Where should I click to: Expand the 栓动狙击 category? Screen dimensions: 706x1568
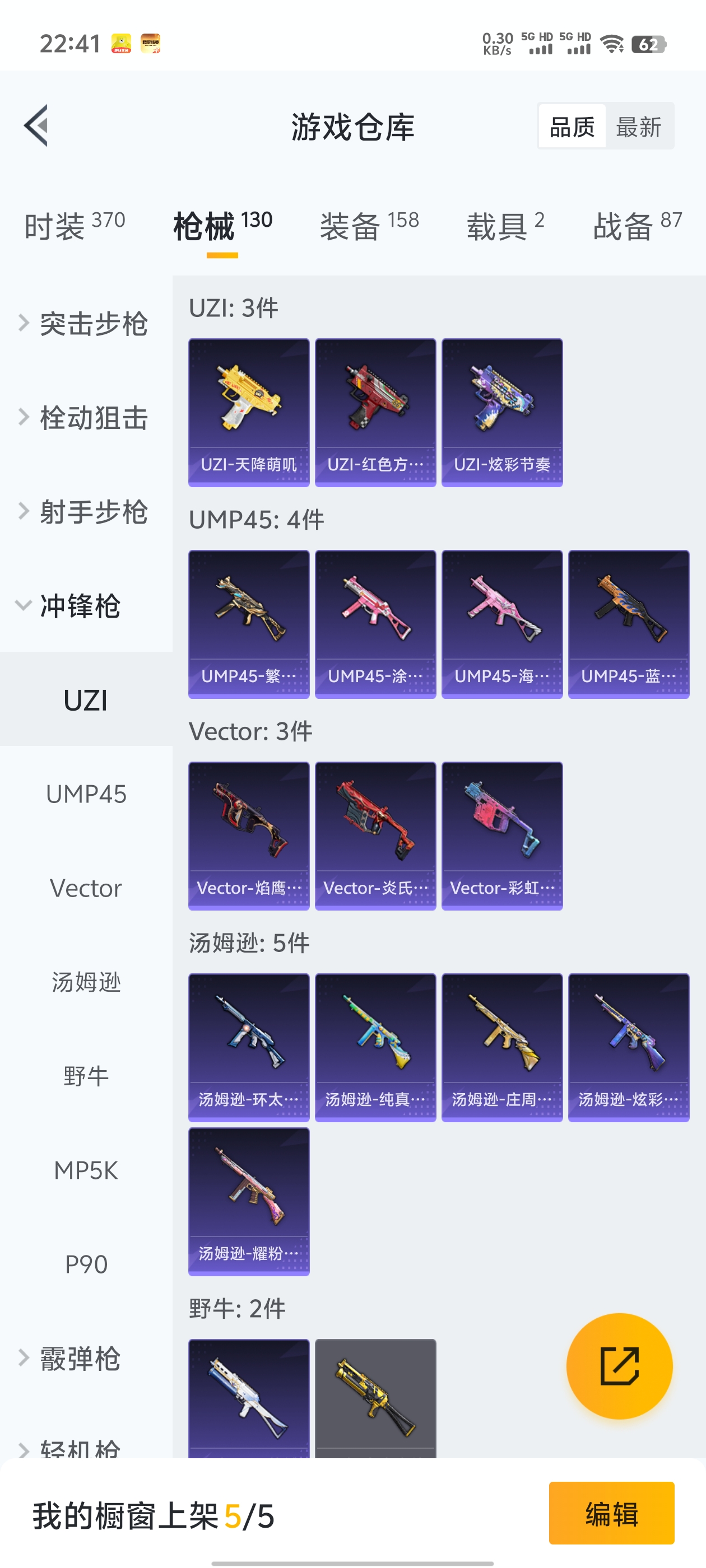tap(85, 418)
